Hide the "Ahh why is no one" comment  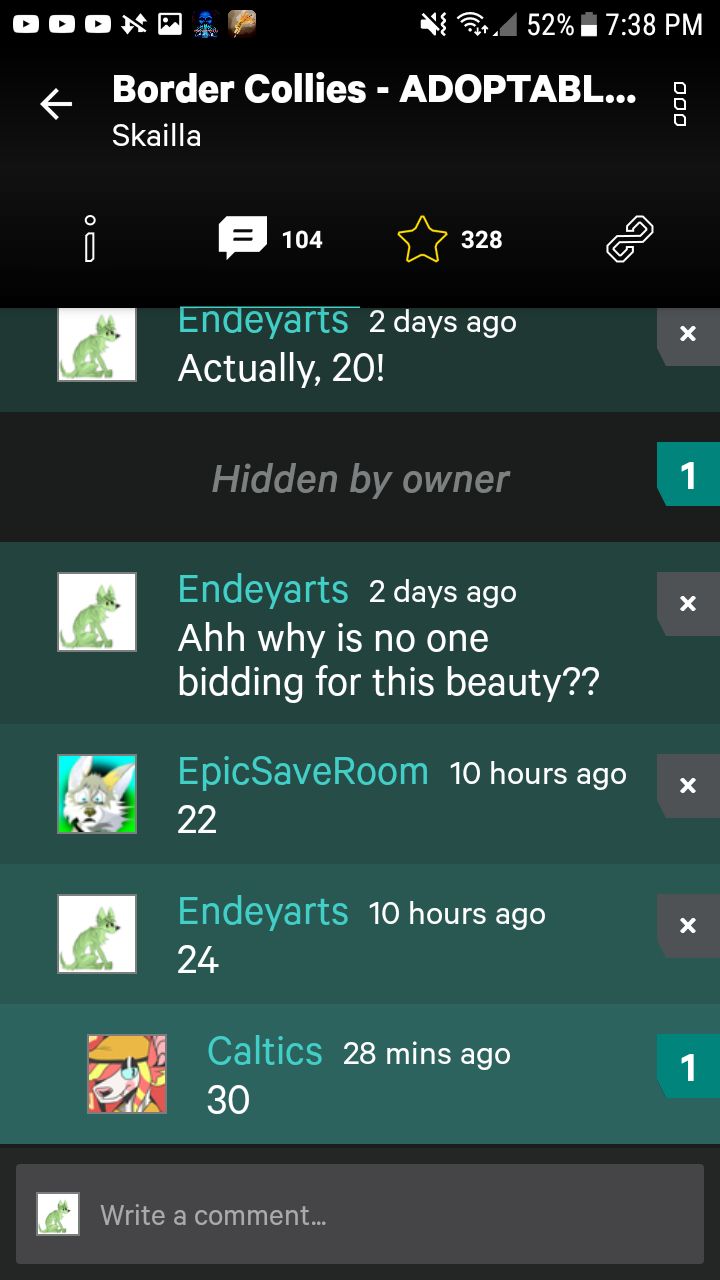(x=688, y=604)
